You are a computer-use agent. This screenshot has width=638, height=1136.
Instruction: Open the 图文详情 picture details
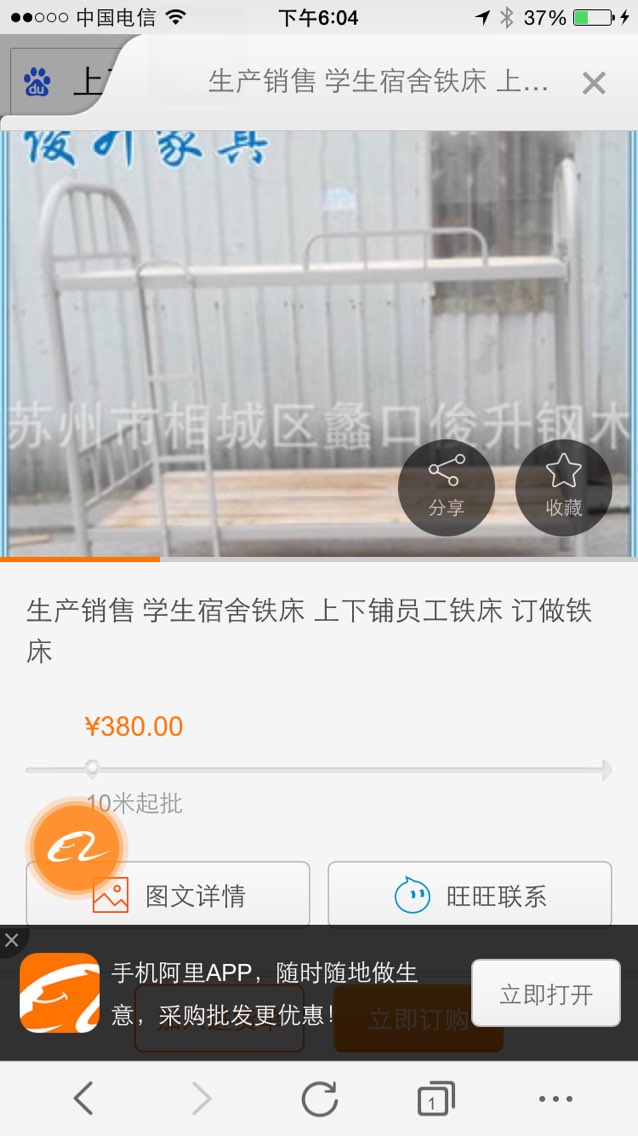168,895
